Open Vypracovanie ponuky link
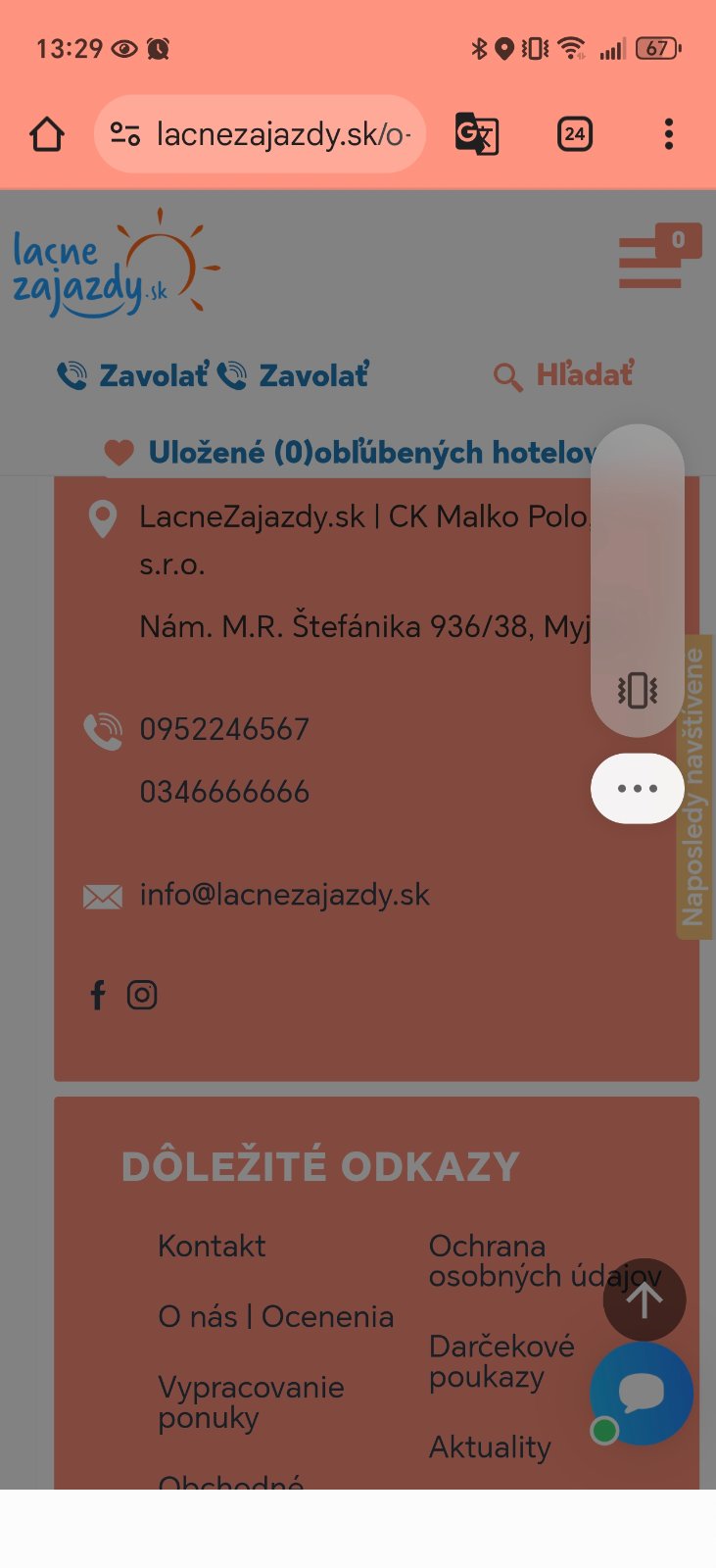This screenshot has height=1568, width=716. (x=251, y=1402)
